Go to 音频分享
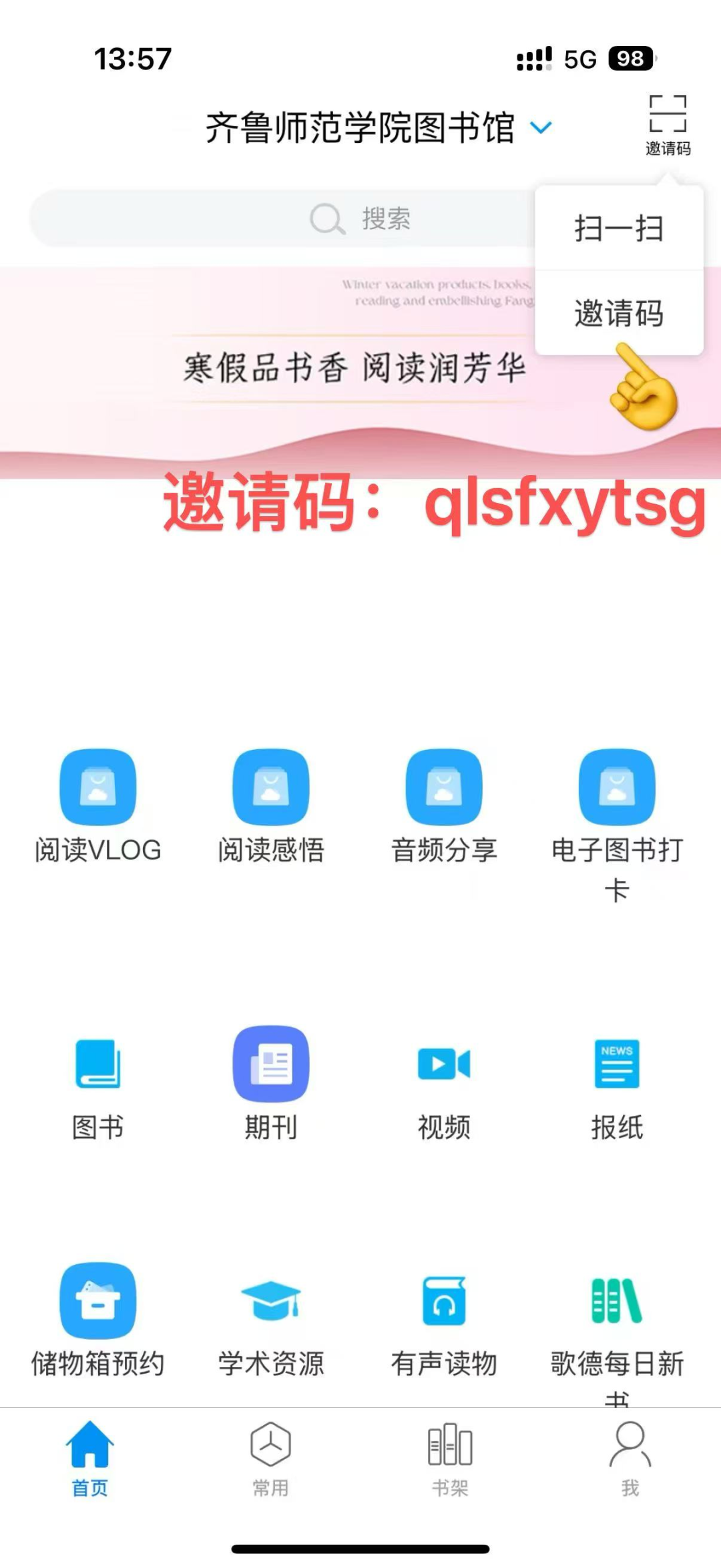This screenshot has height=1568, width=721. (444, 788)
